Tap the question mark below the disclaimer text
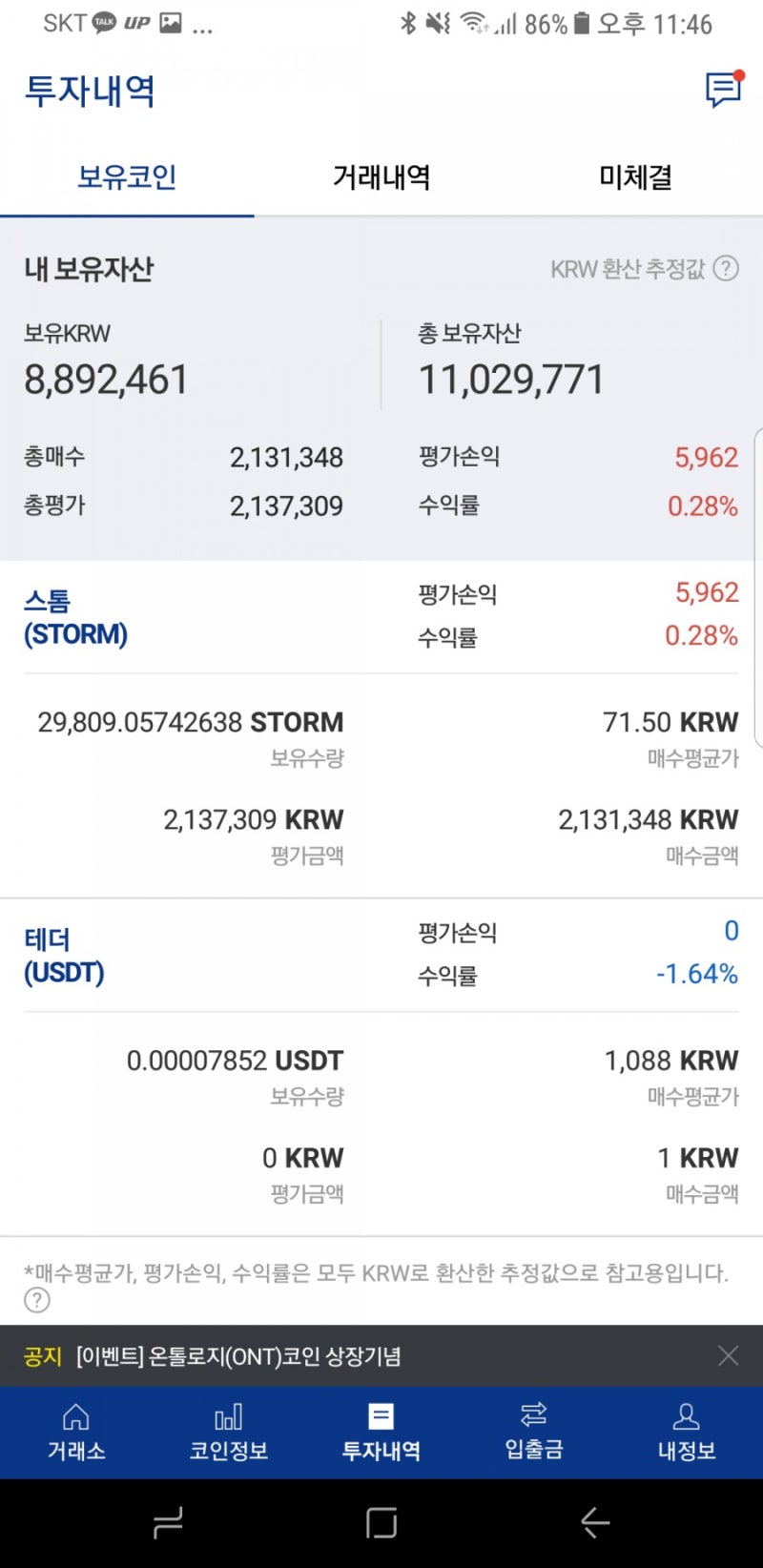 click(36, 1300)
